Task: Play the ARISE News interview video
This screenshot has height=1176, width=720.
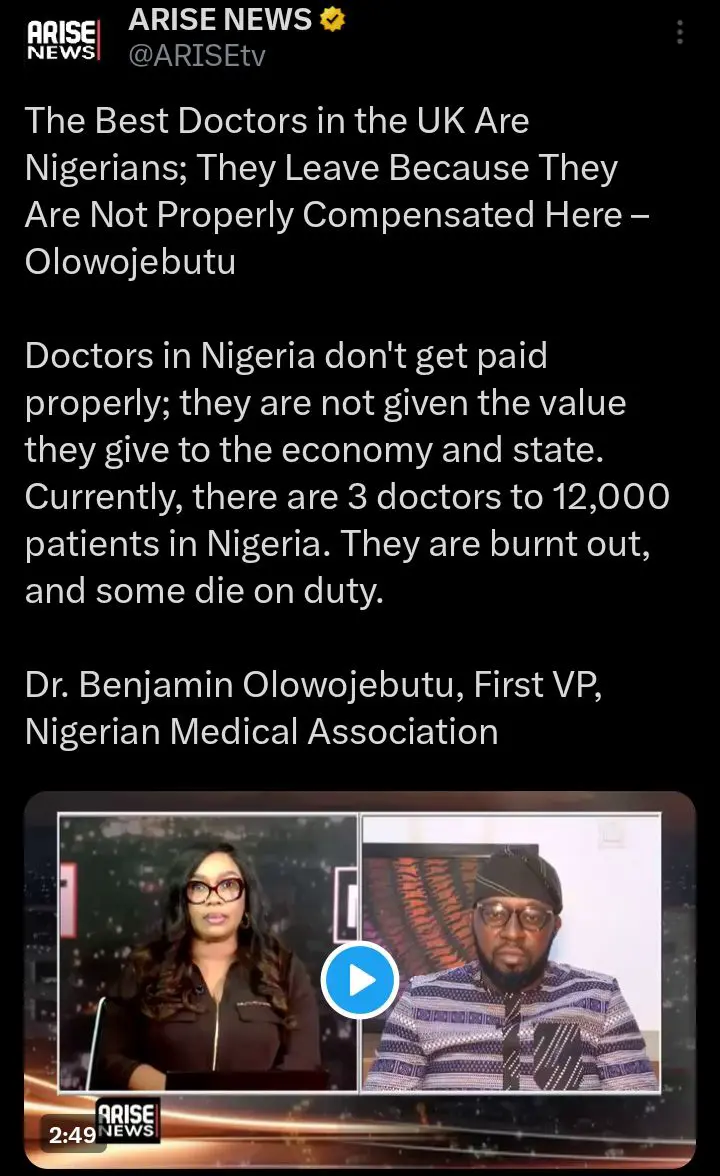Action: tap(360, 979)
